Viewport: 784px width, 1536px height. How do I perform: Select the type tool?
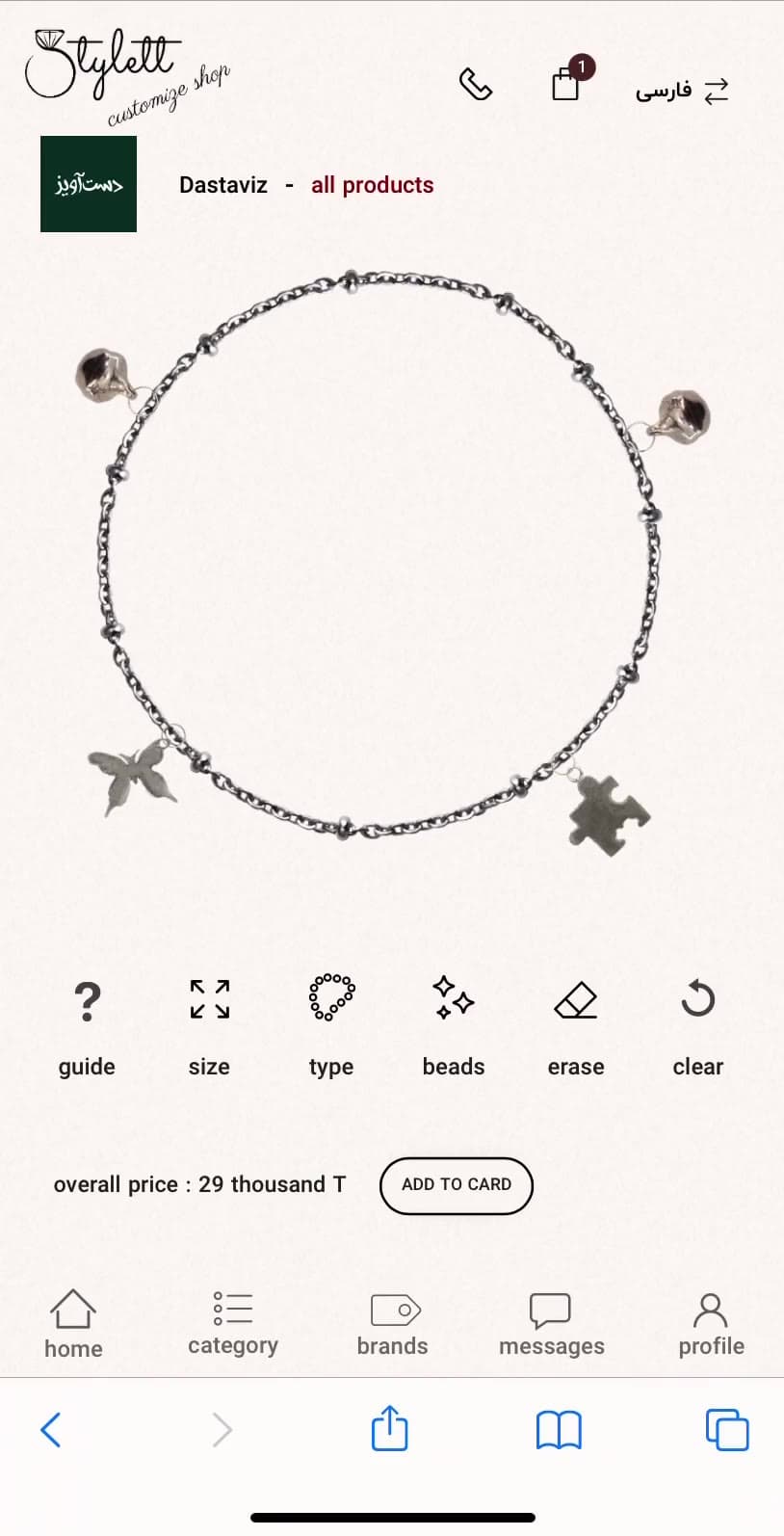[331, 1028]
